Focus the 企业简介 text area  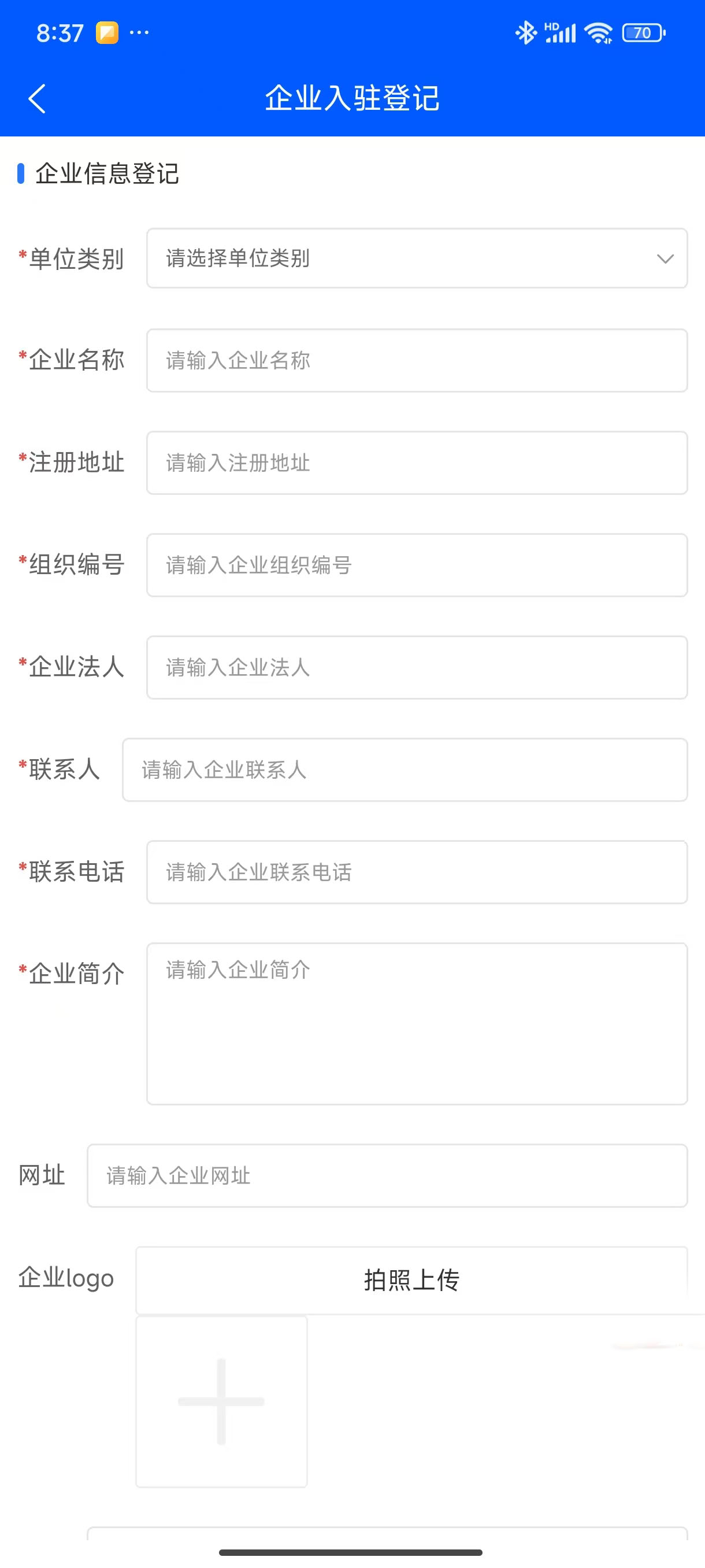point(417,1023)
